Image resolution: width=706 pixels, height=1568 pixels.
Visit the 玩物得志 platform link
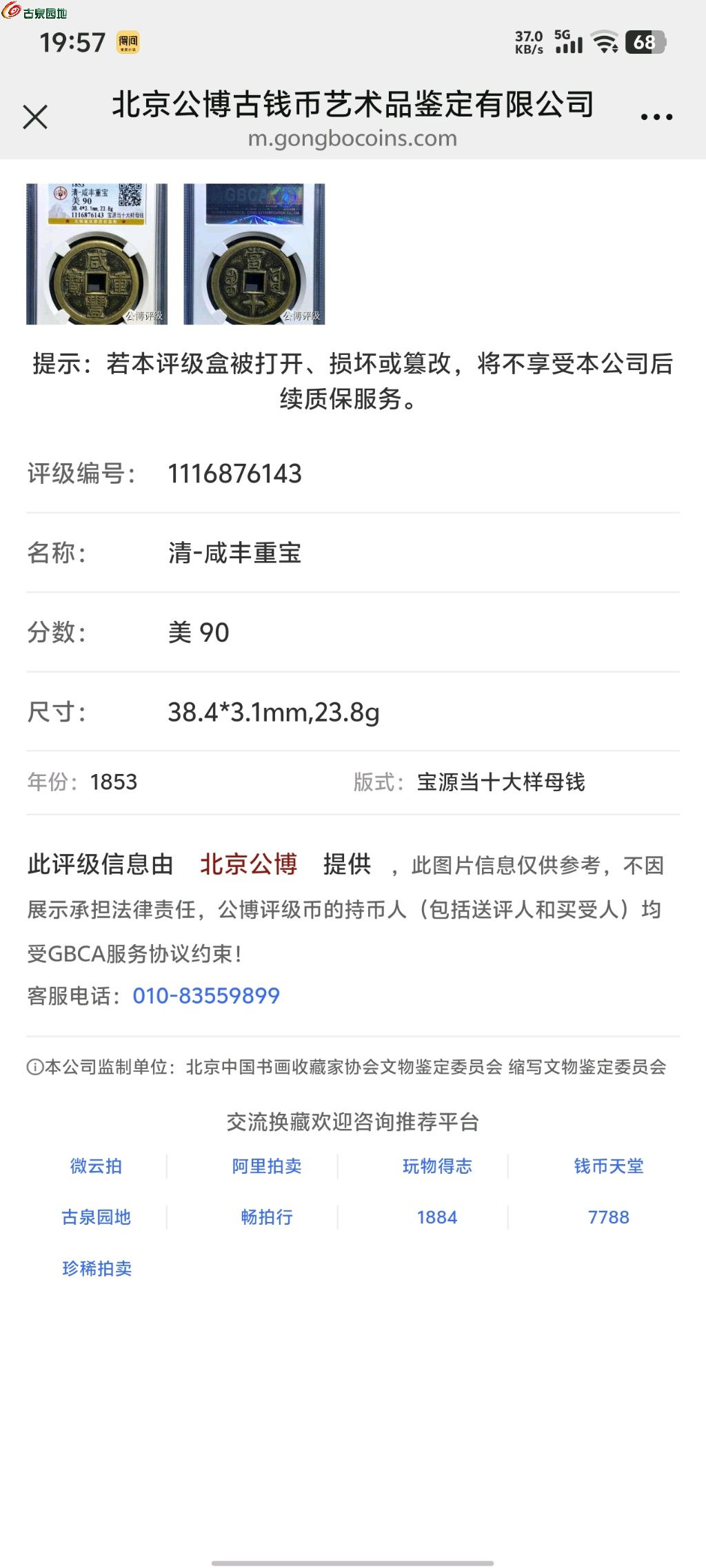point(438,1166)
